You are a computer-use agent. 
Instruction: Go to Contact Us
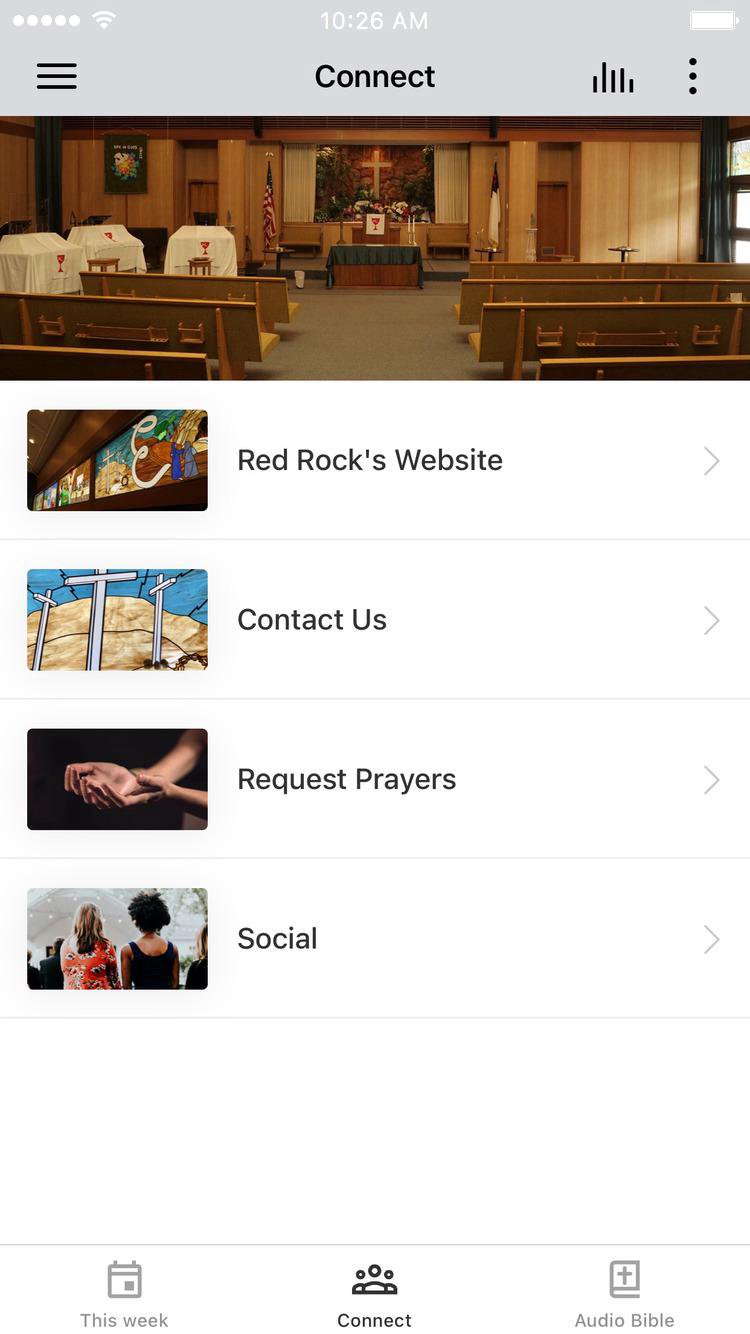[374, 620]
